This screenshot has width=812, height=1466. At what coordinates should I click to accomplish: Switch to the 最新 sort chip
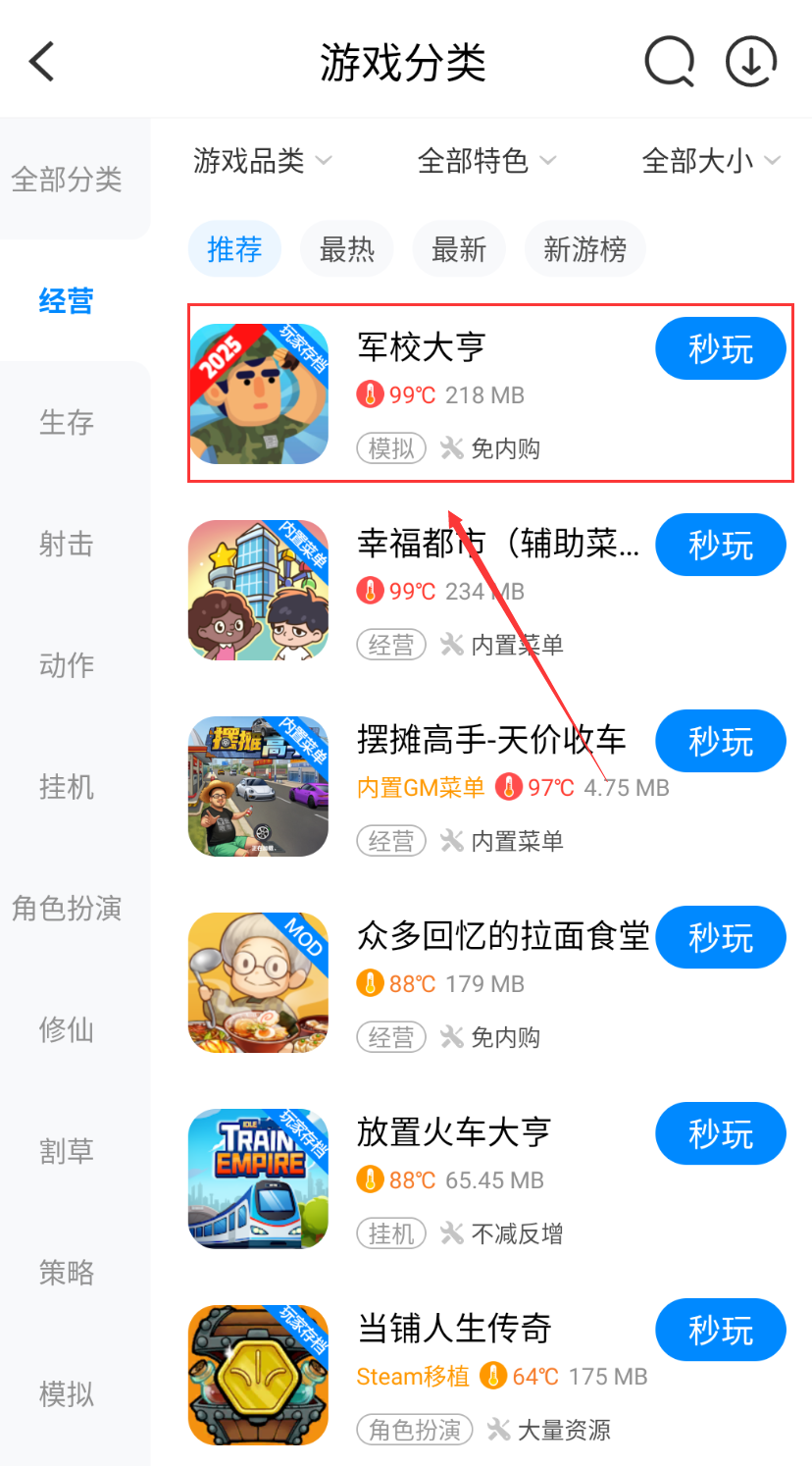pyautogui.click(x=459, y=249)
